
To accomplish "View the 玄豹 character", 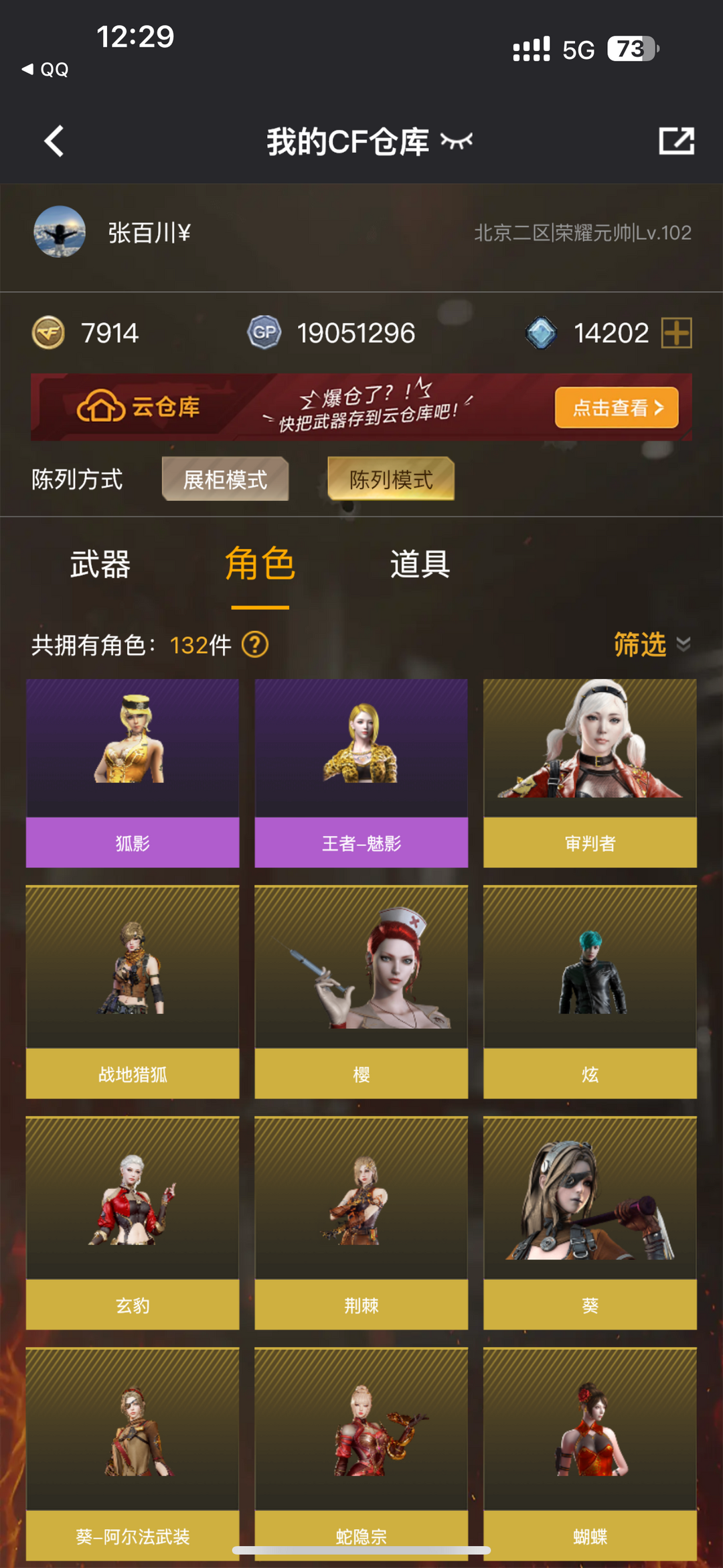I will [x=133, y=1223].
